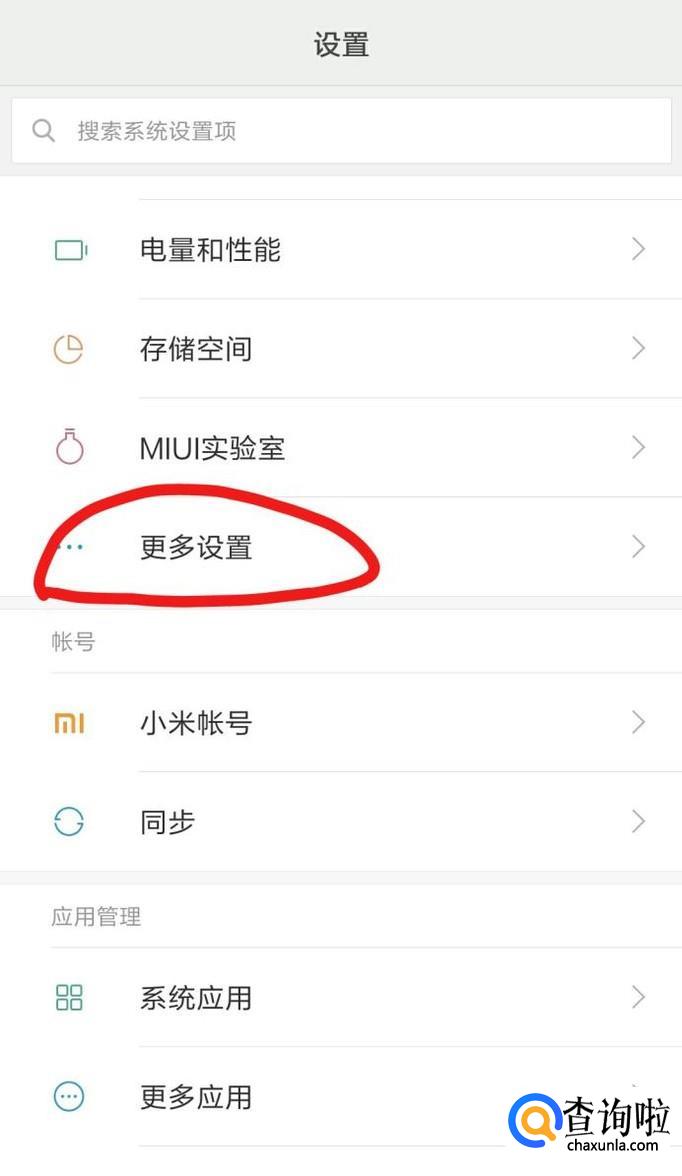Open 更多设置
Viewport: 682px width, 1176px height.
coord(341,547)
